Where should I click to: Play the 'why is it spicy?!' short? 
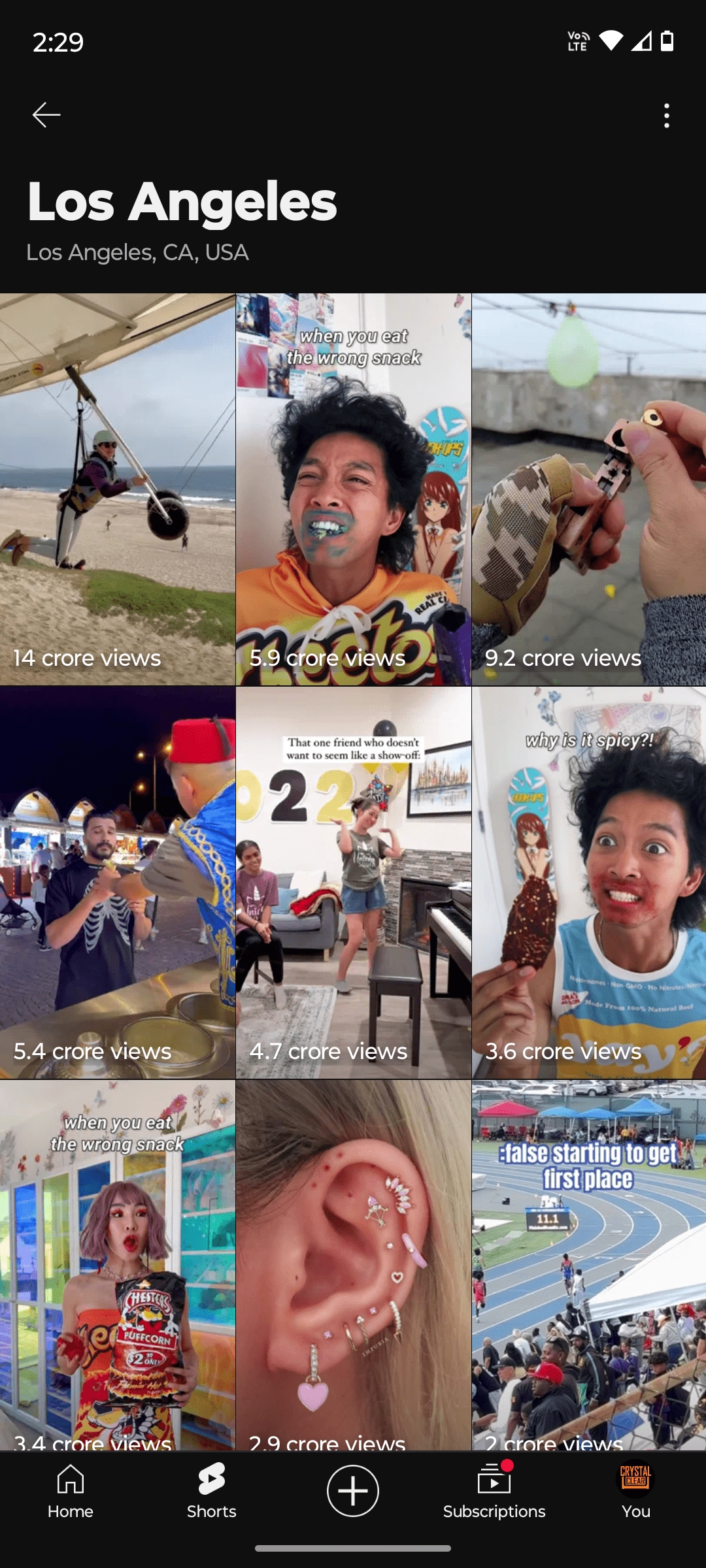[588, 882]
